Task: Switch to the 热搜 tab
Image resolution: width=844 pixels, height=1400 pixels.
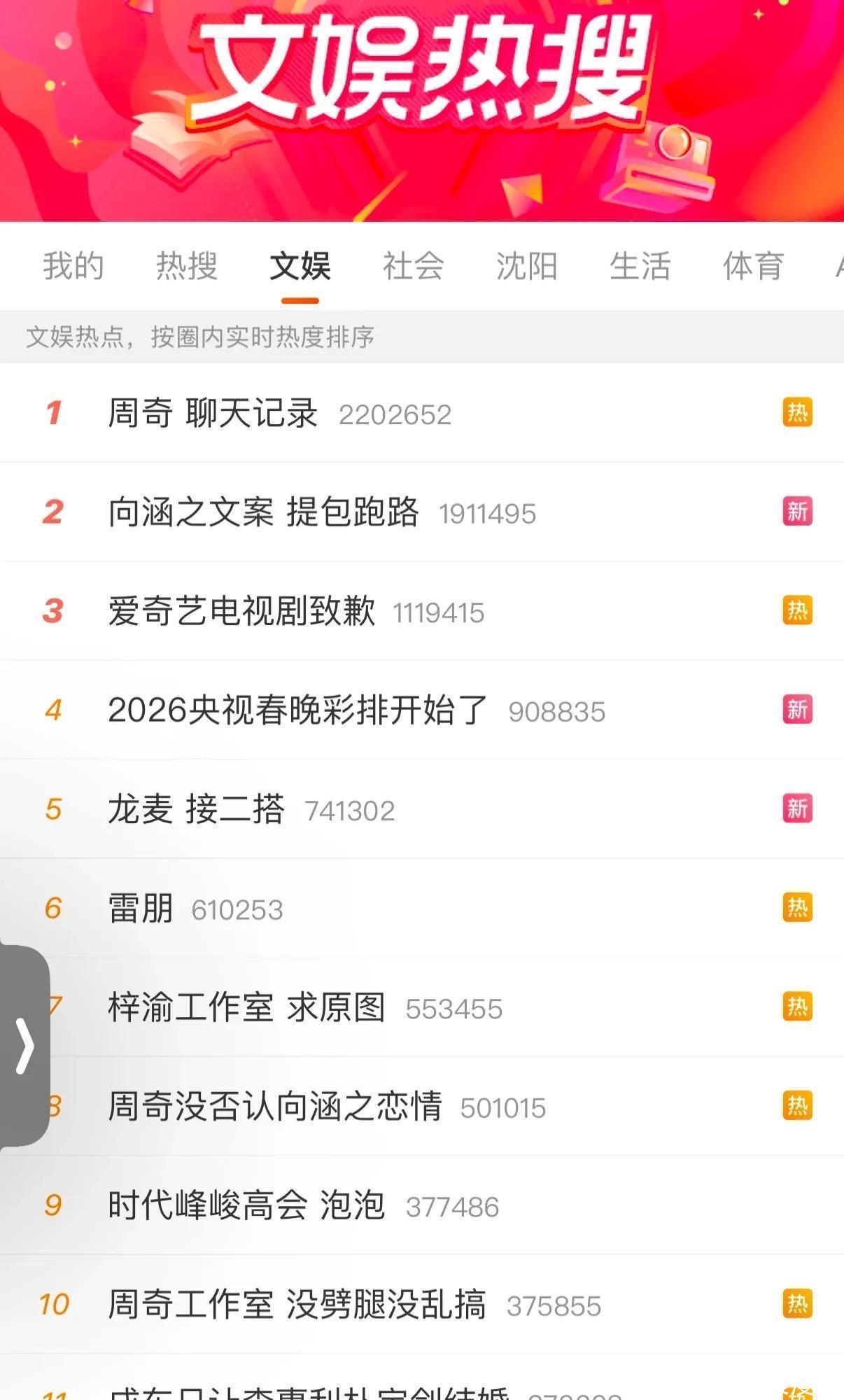Action: pos(187,267)
